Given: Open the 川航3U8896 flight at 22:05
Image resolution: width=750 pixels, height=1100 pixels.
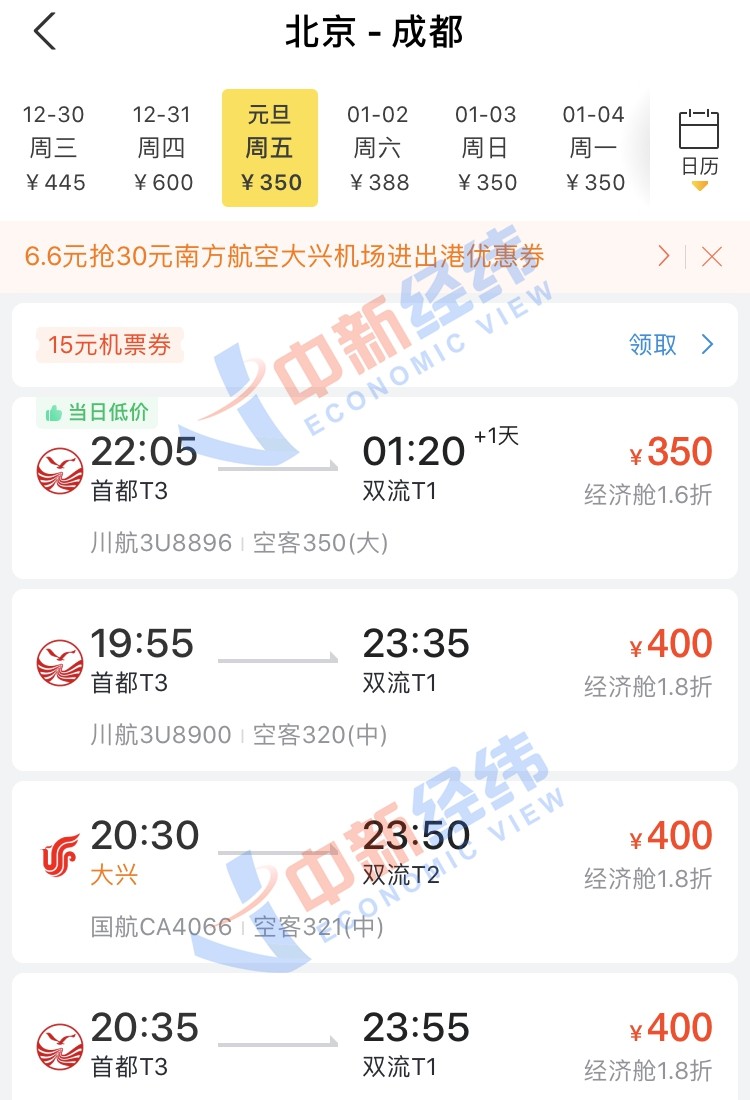Looking at the screenshot, I should click(x=375, y=490).
